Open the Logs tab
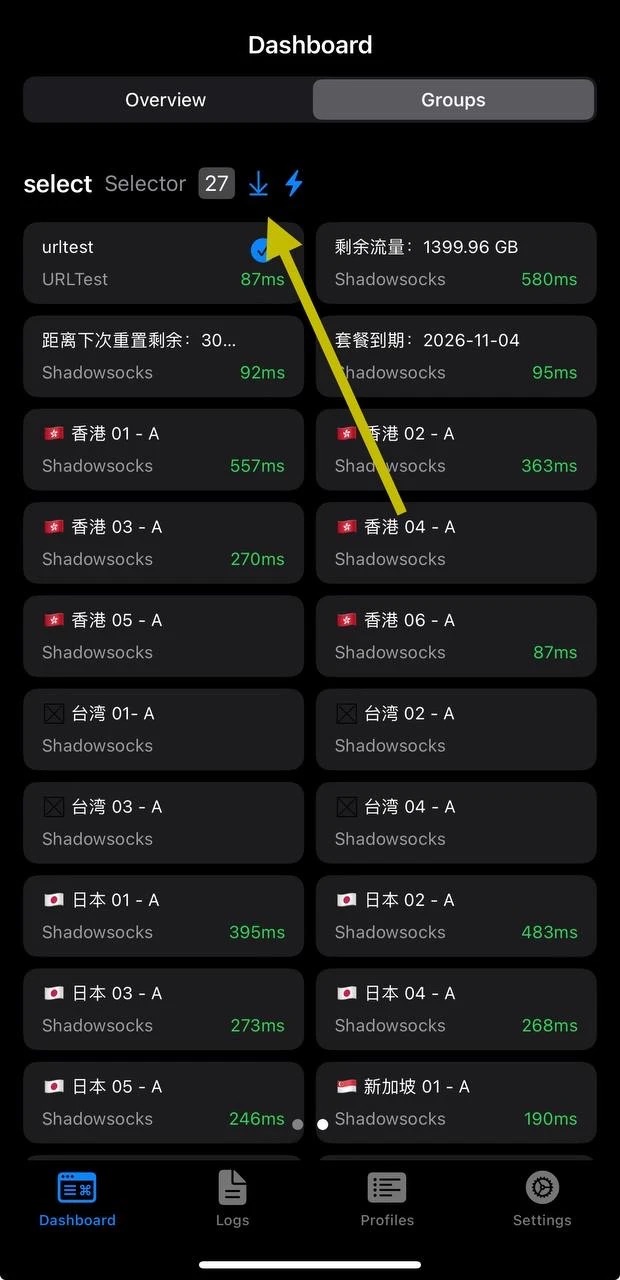 pos(232,1199)
